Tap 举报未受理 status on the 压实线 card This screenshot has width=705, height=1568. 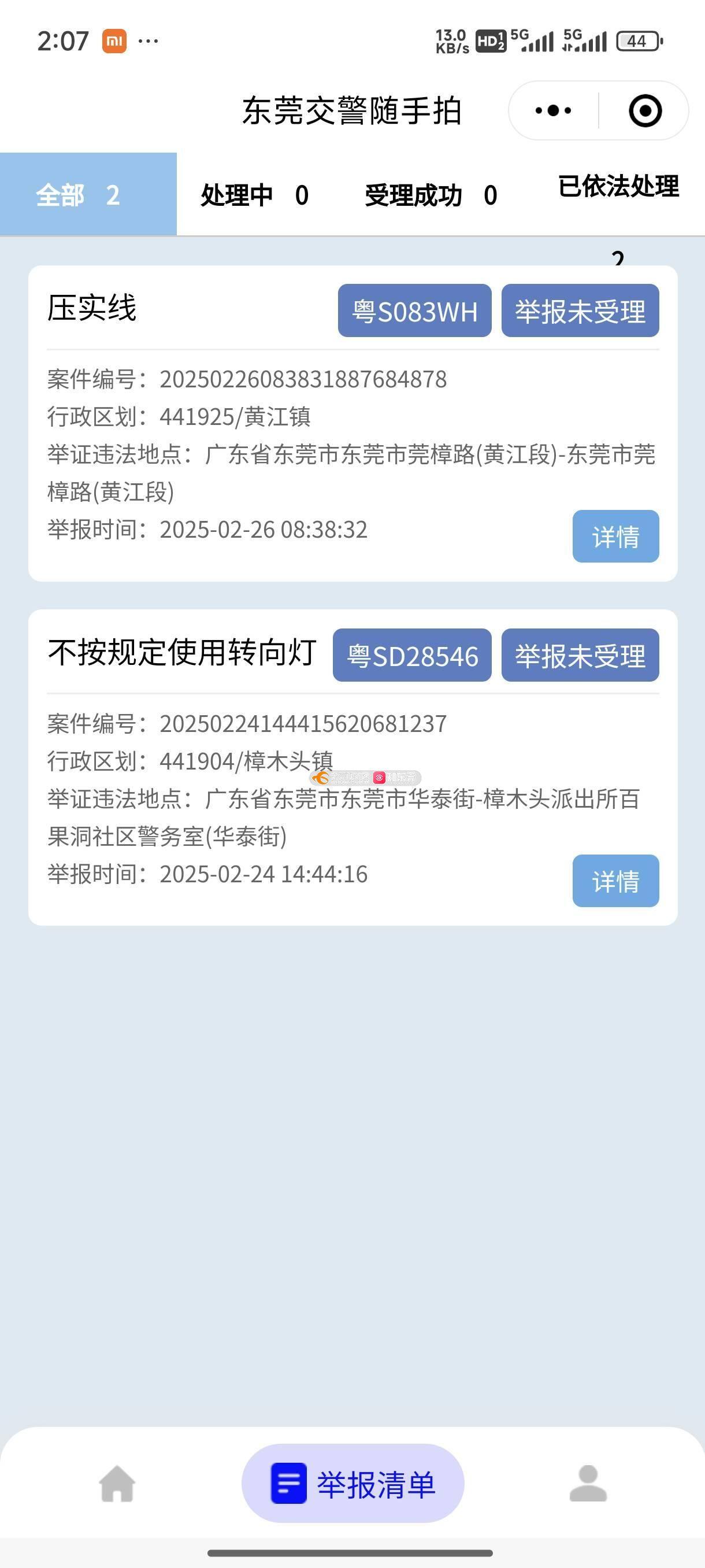(580, 311)
